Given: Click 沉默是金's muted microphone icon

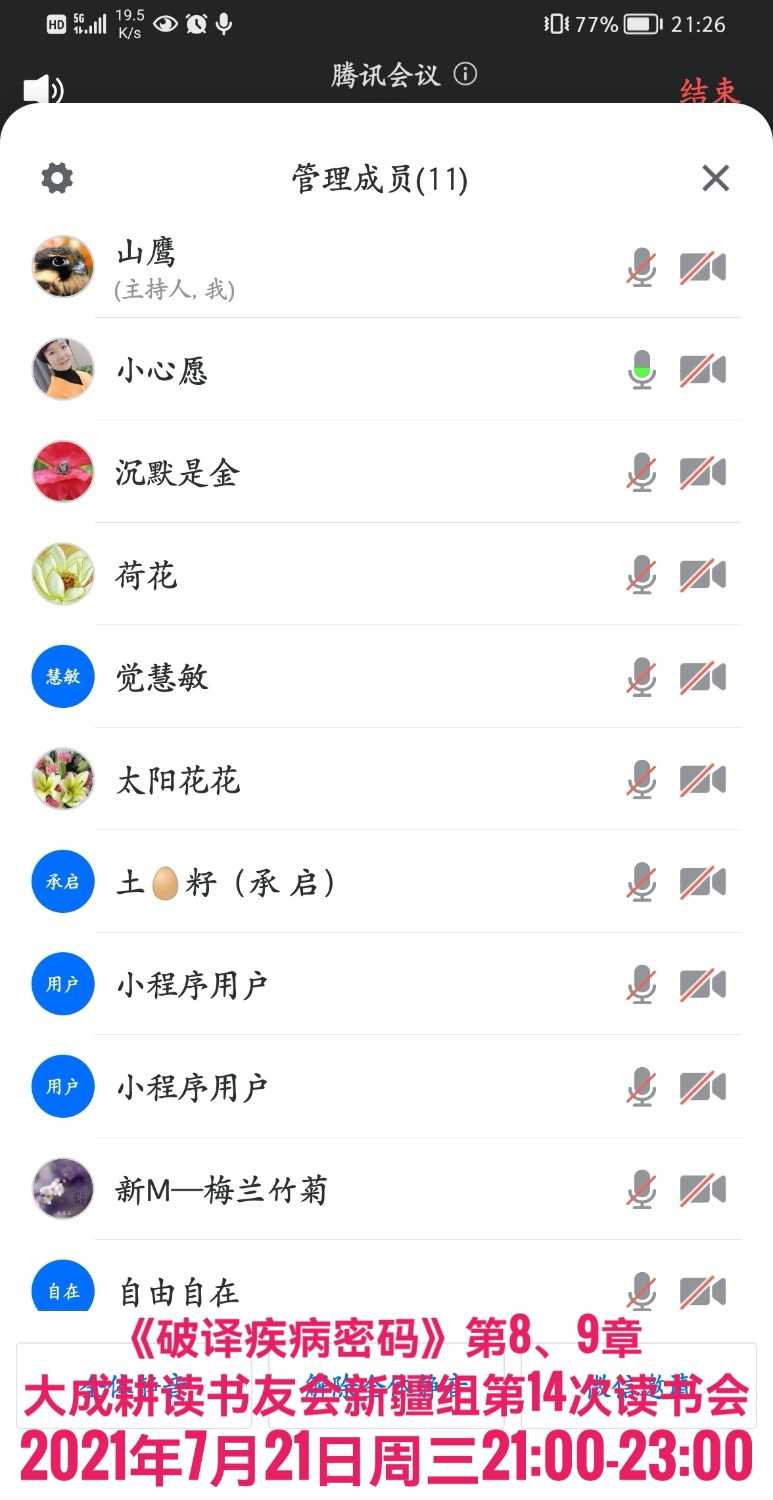Looking at the screenshot, I should coord(641,471).
